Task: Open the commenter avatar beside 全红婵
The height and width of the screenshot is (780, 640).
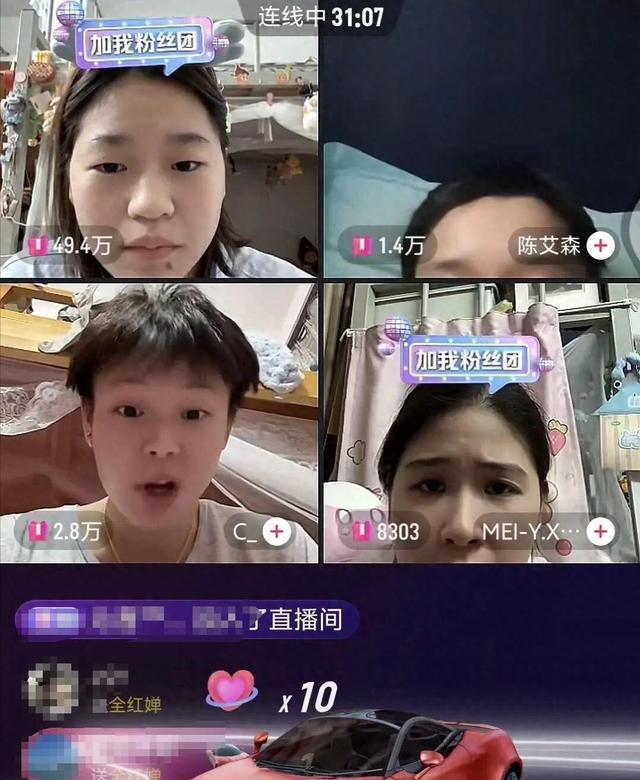Action: click(52, 689)
